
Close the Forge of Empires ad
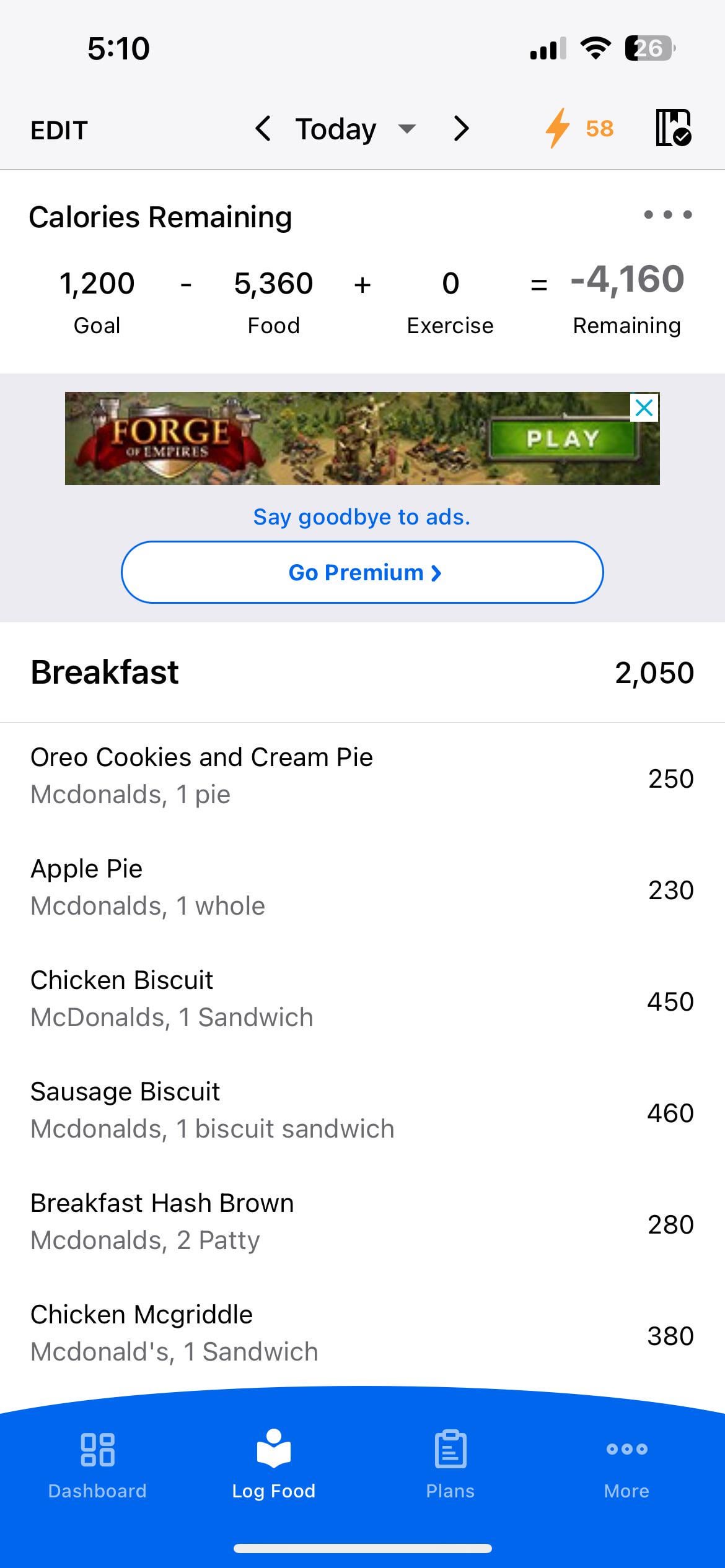(x=644, y=408)
